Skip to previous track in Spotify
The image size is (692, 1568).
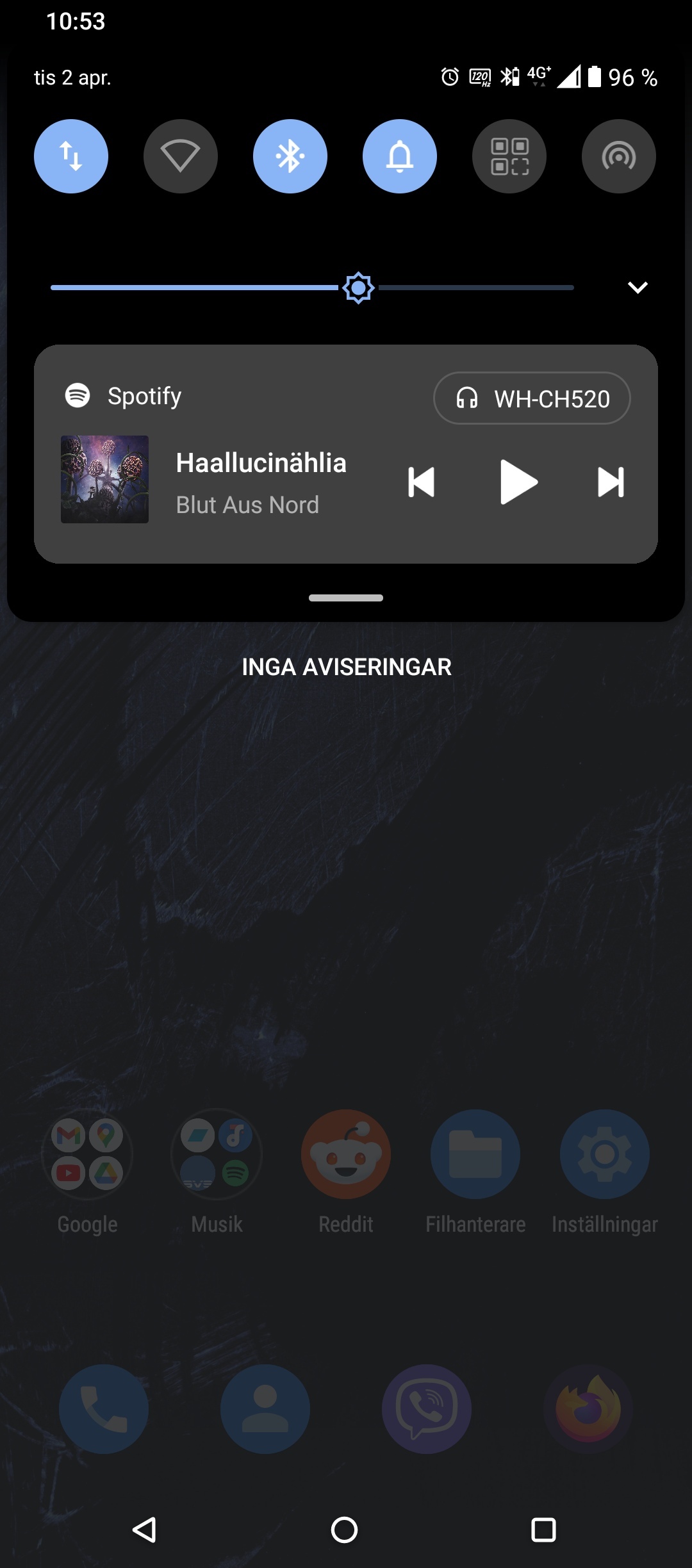coord(421,482)
